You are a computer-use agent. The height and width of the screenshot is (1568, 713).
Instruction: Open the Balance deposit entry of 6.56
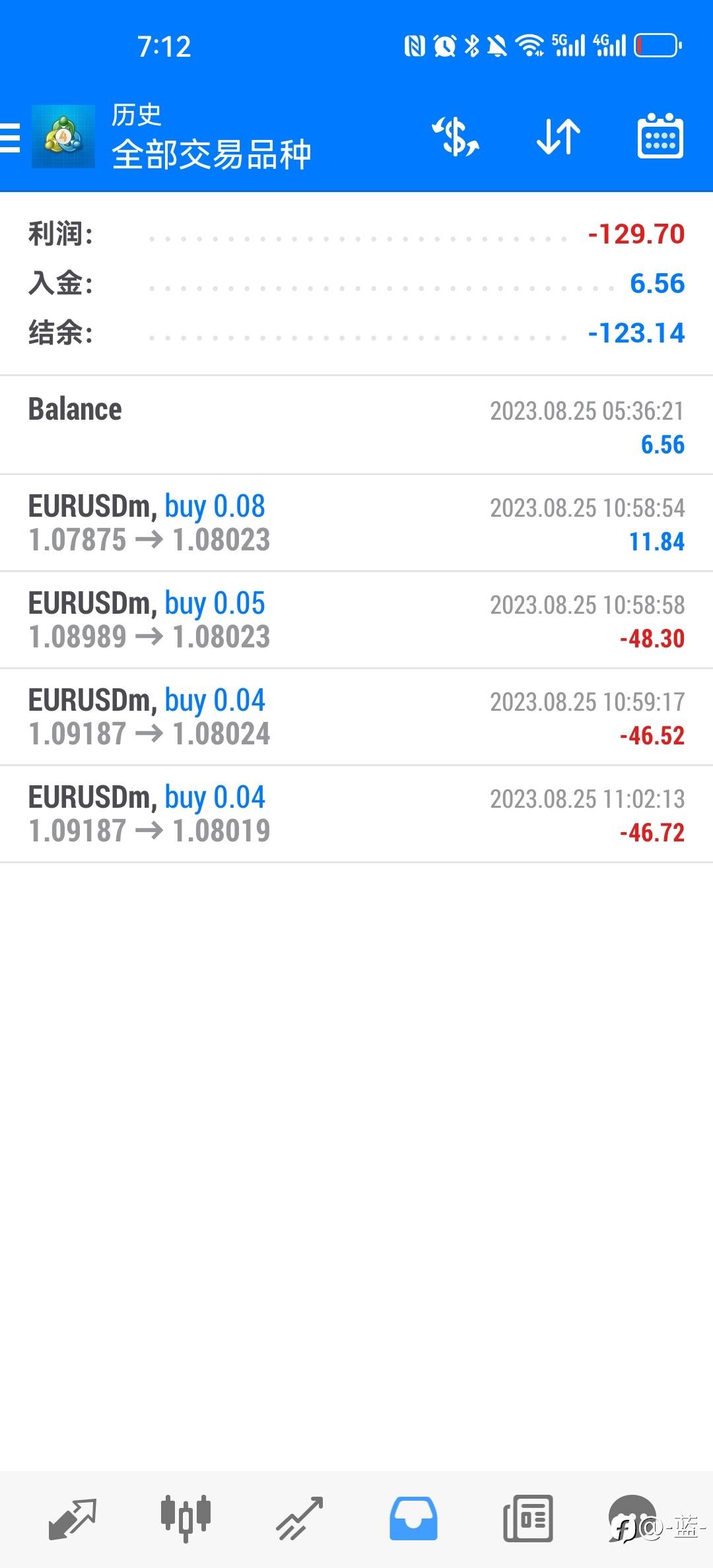(356, 426)
